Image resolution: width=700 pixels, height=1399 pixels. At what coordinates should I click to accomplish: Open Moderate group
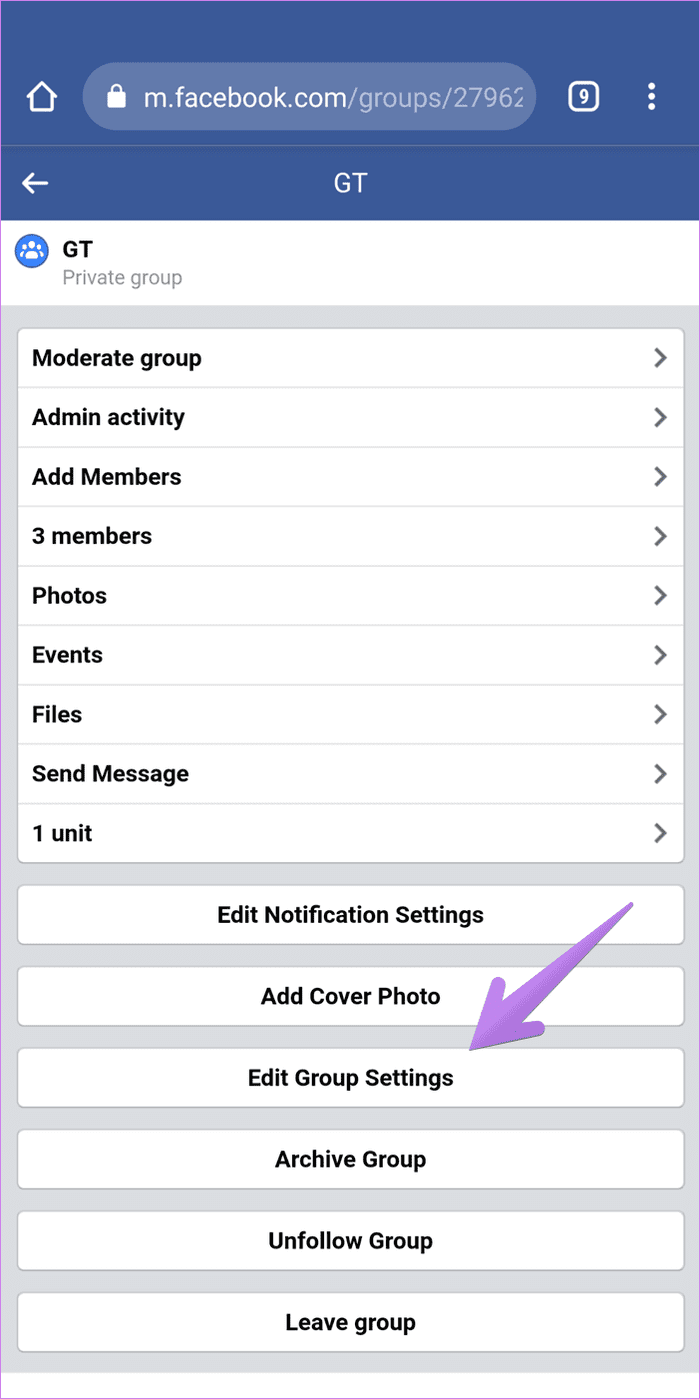point(350,358)
